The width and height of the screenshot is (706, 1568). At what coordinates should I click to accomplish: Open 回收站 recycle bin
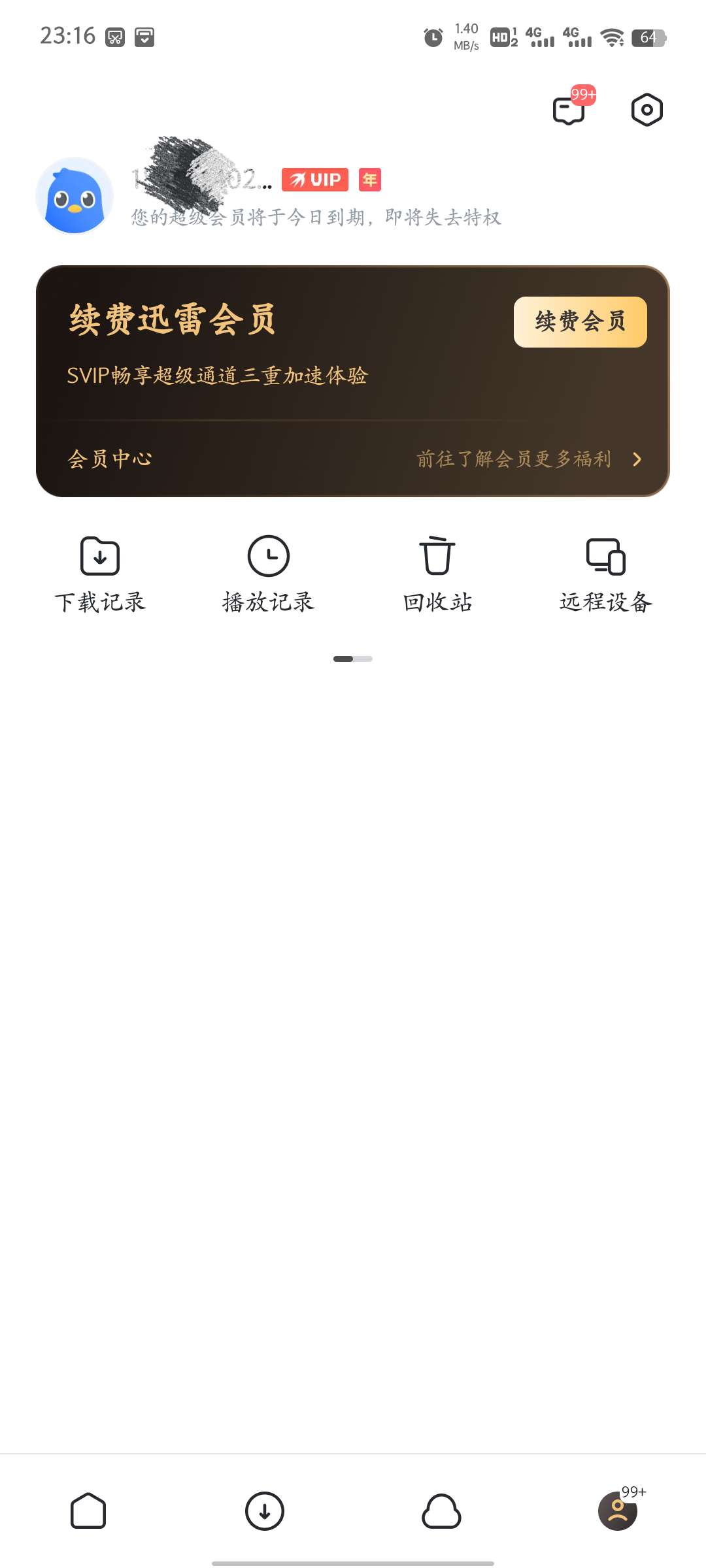coord(437,574)
